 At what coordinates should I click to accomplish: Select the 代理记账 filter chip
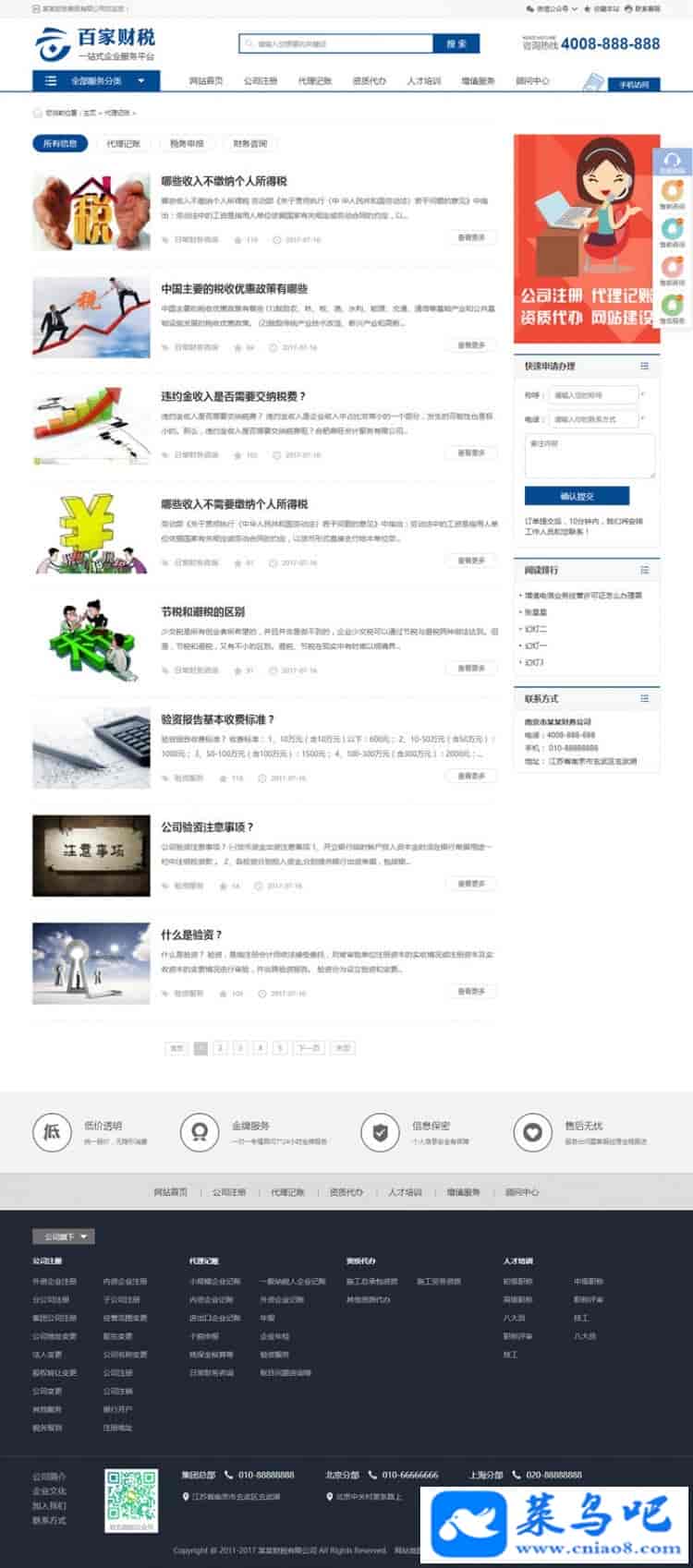123,144
